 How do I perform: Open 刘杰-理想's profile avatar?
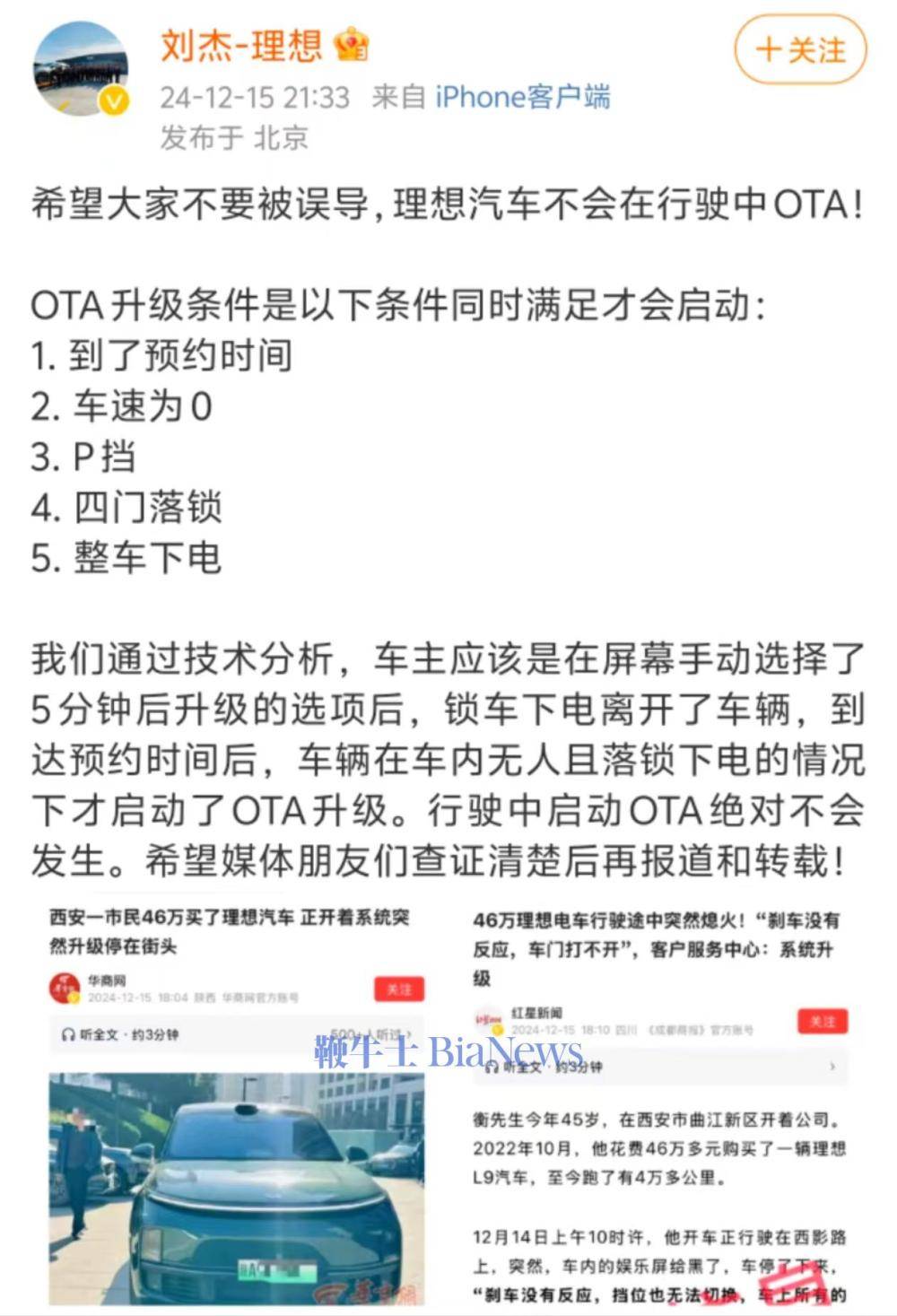point(81,69)
